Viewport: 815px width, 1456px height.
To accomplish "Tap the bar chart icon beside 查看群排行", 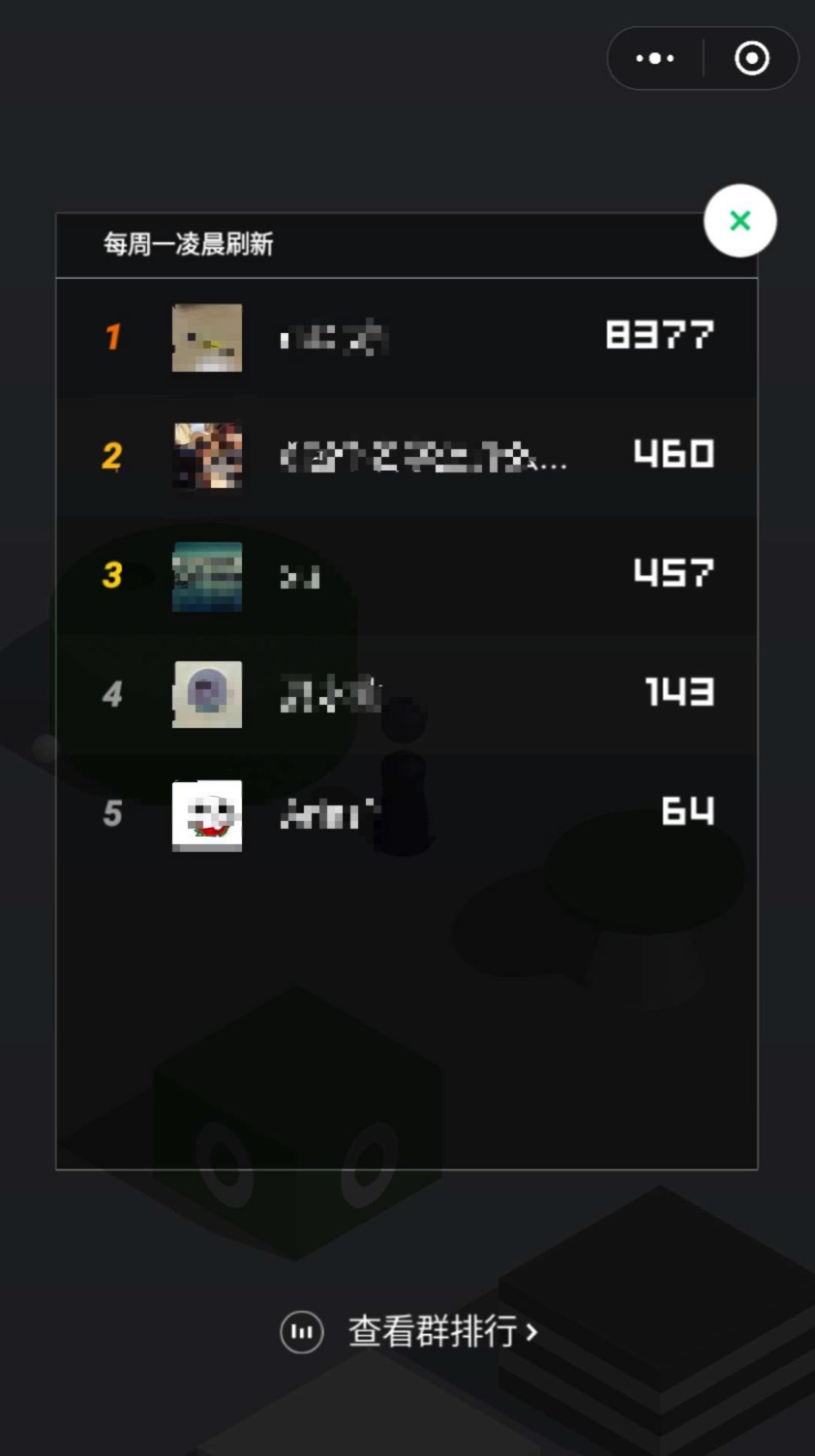I will click(302, 1332).
